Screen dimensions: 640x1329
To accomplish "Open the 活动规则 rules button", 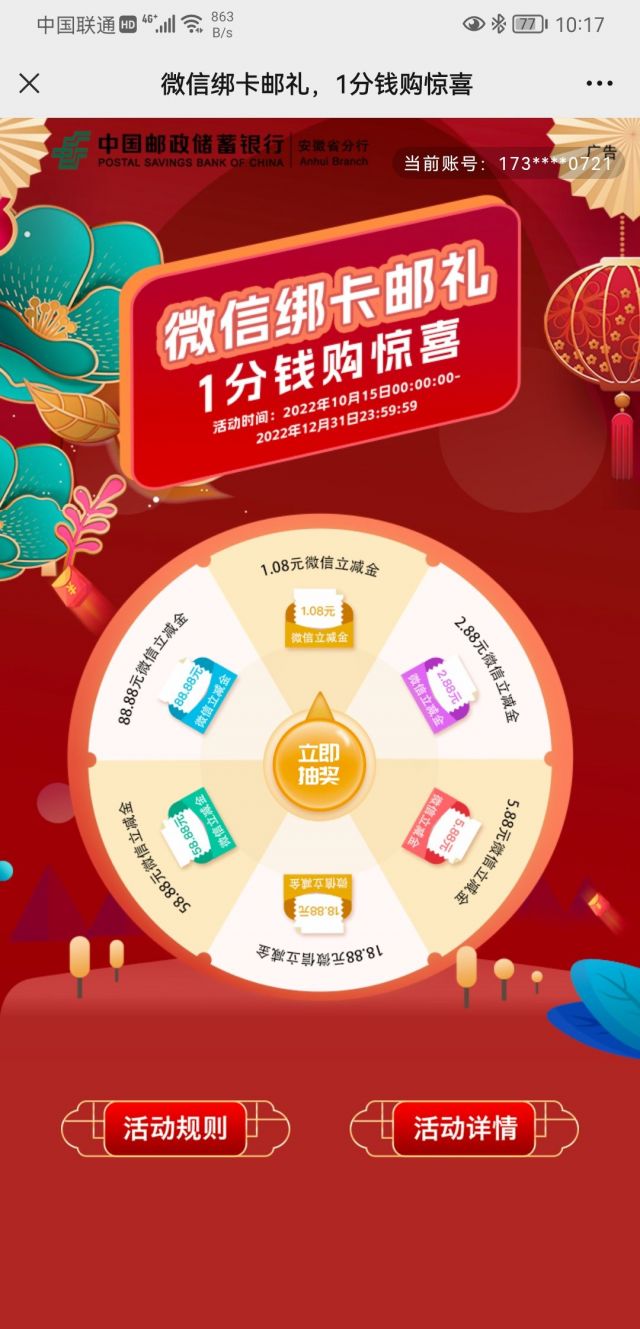I will pyautogui.click(x=175, y=1129).
